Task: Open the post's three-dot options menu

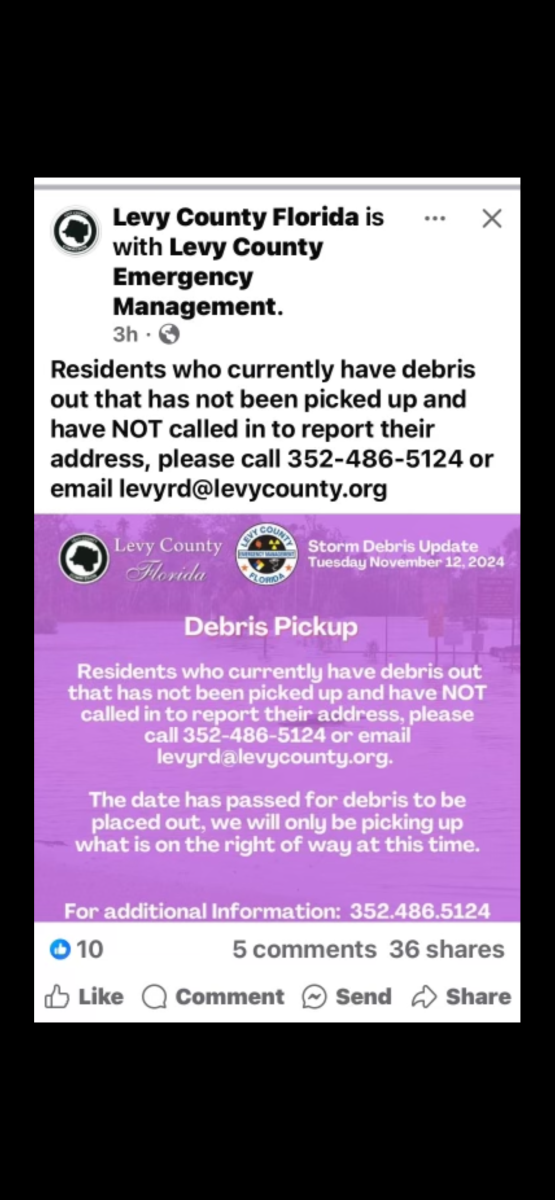Action: (435, 218)
